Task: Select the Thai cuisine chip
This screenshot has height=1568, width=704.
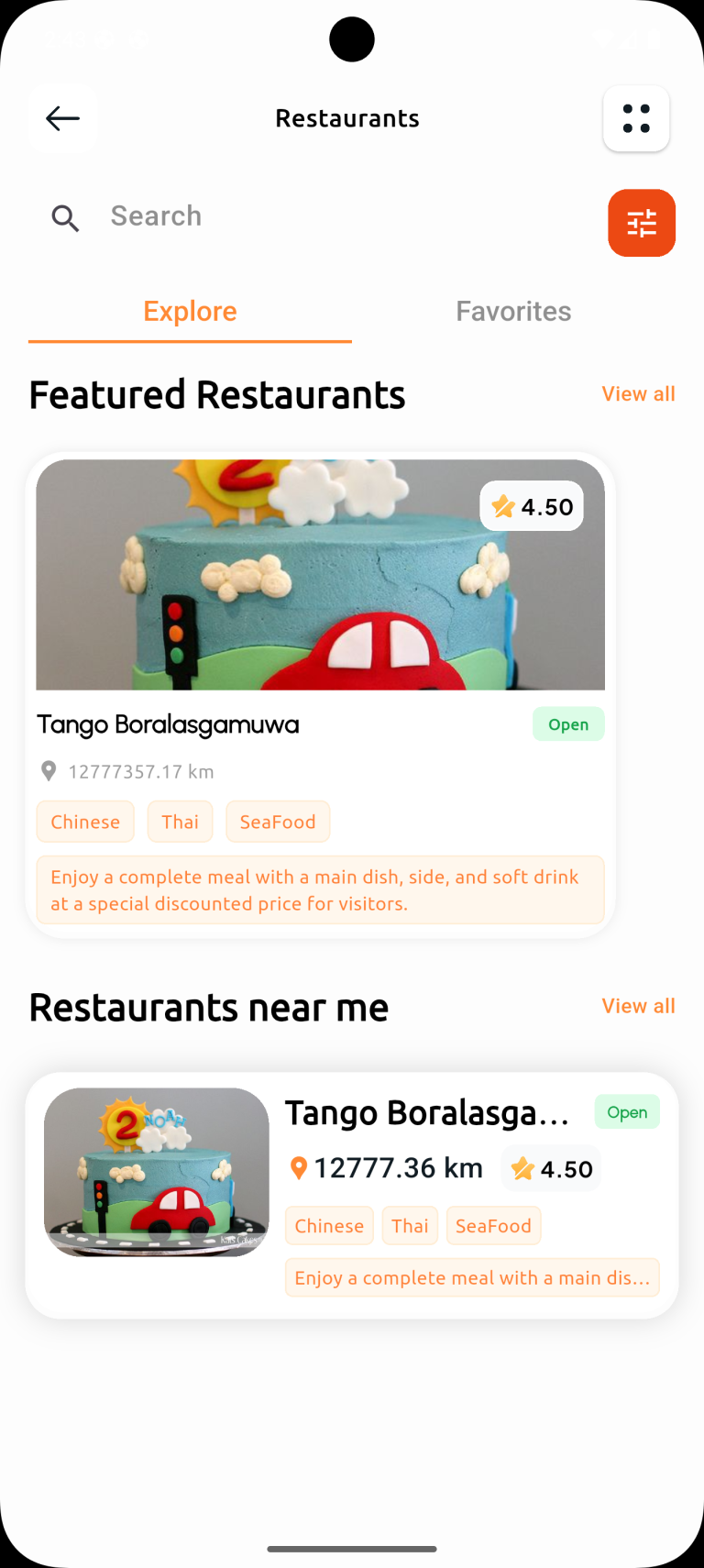Action: [180, 822]
